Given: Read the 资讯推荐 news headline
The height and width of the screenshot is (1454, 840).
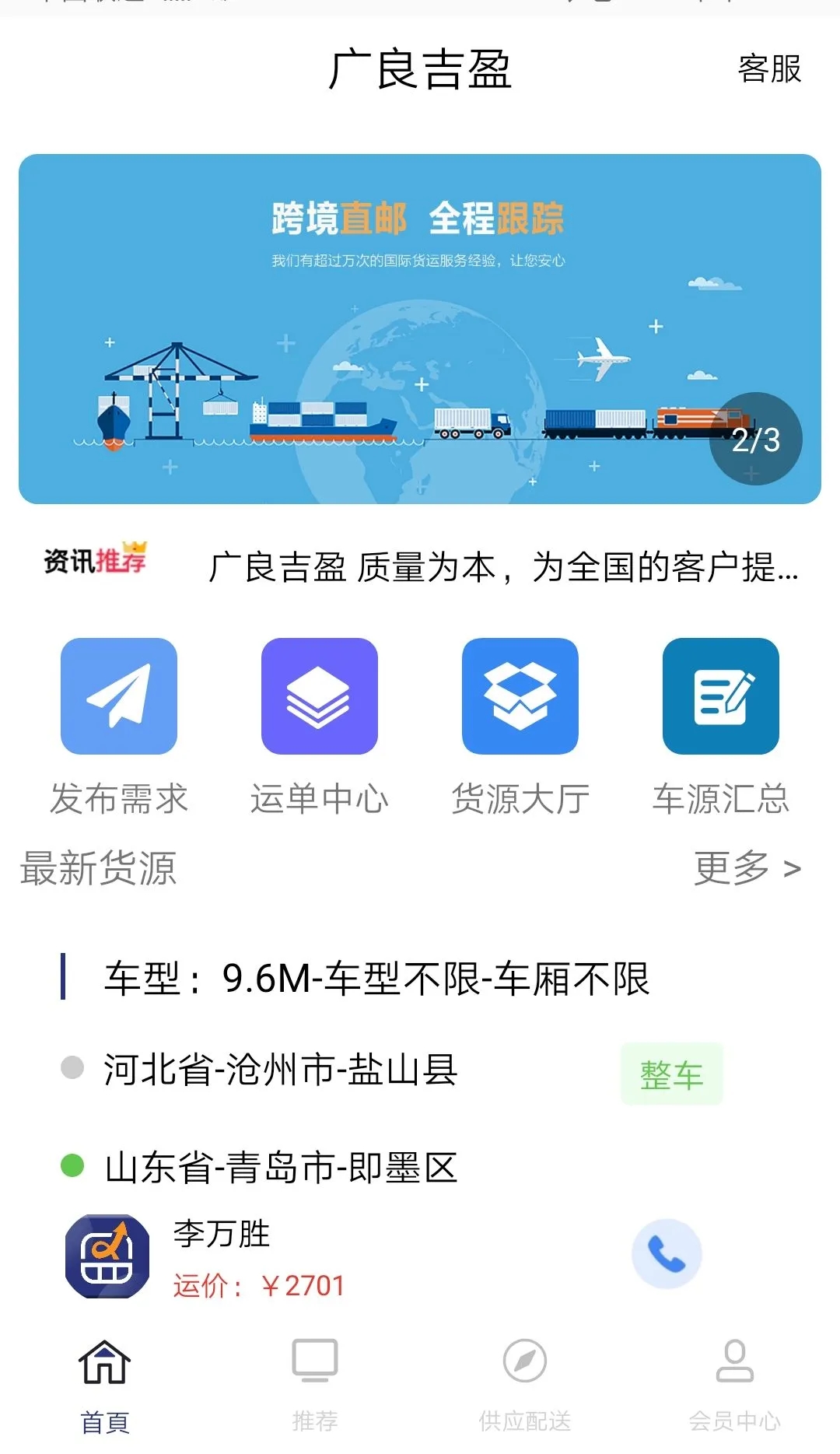Looking at the screenshot, I should [502, 567].
